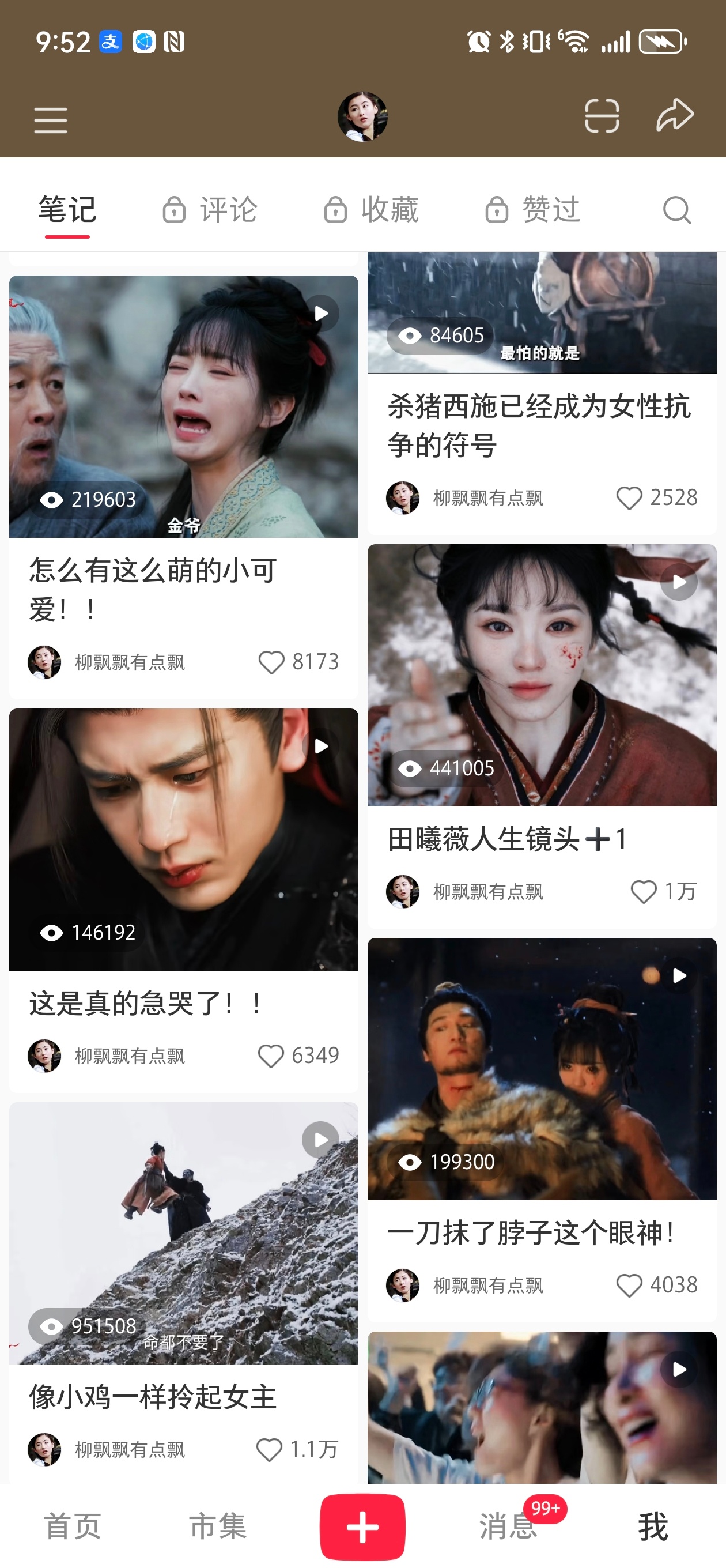Tap the profile avatar at top center
The width and height of the screenshot is (726, 1568).
coord(364,116)
